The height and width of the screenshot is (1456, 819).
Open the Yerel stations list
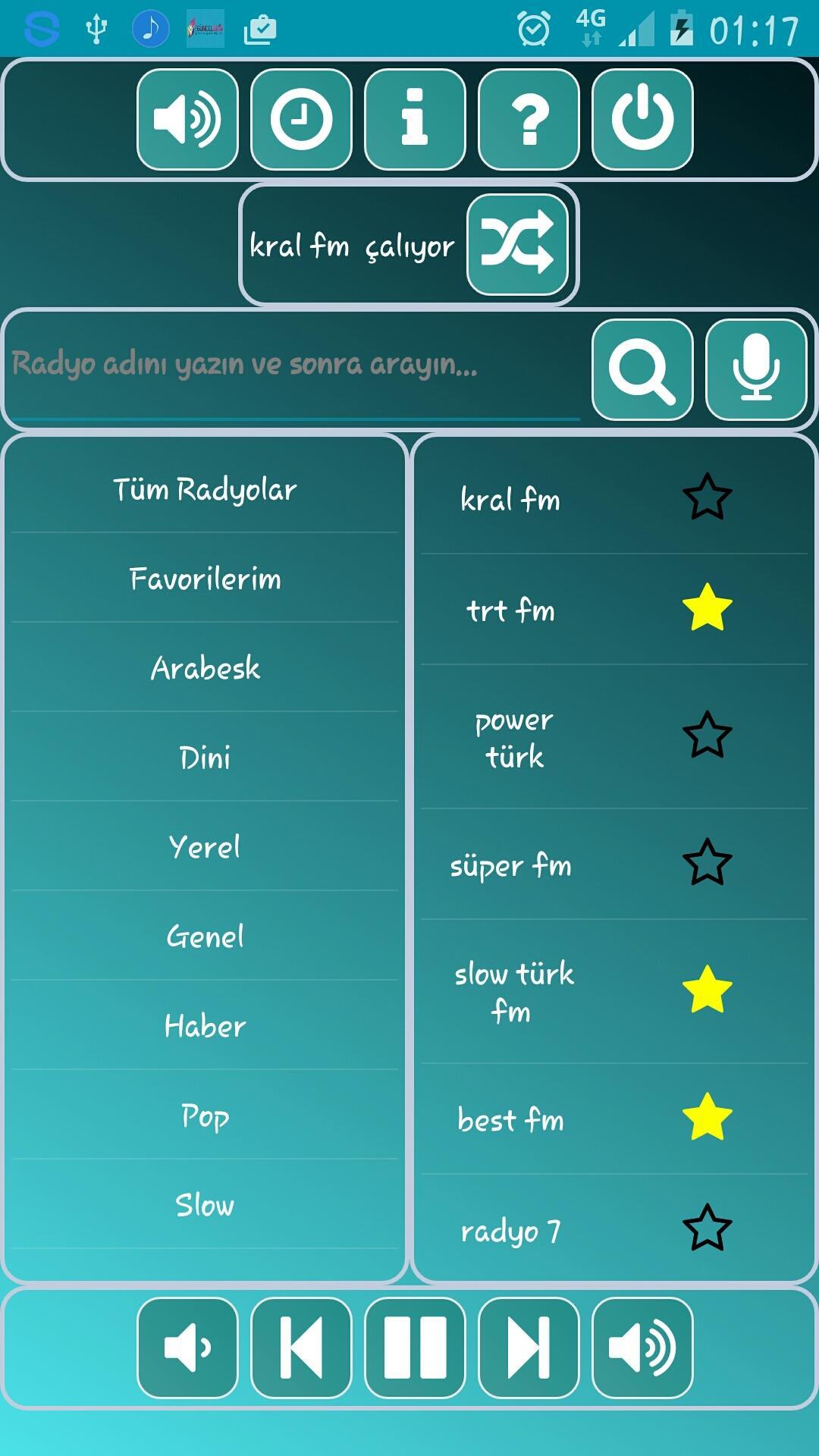(206, 847)
